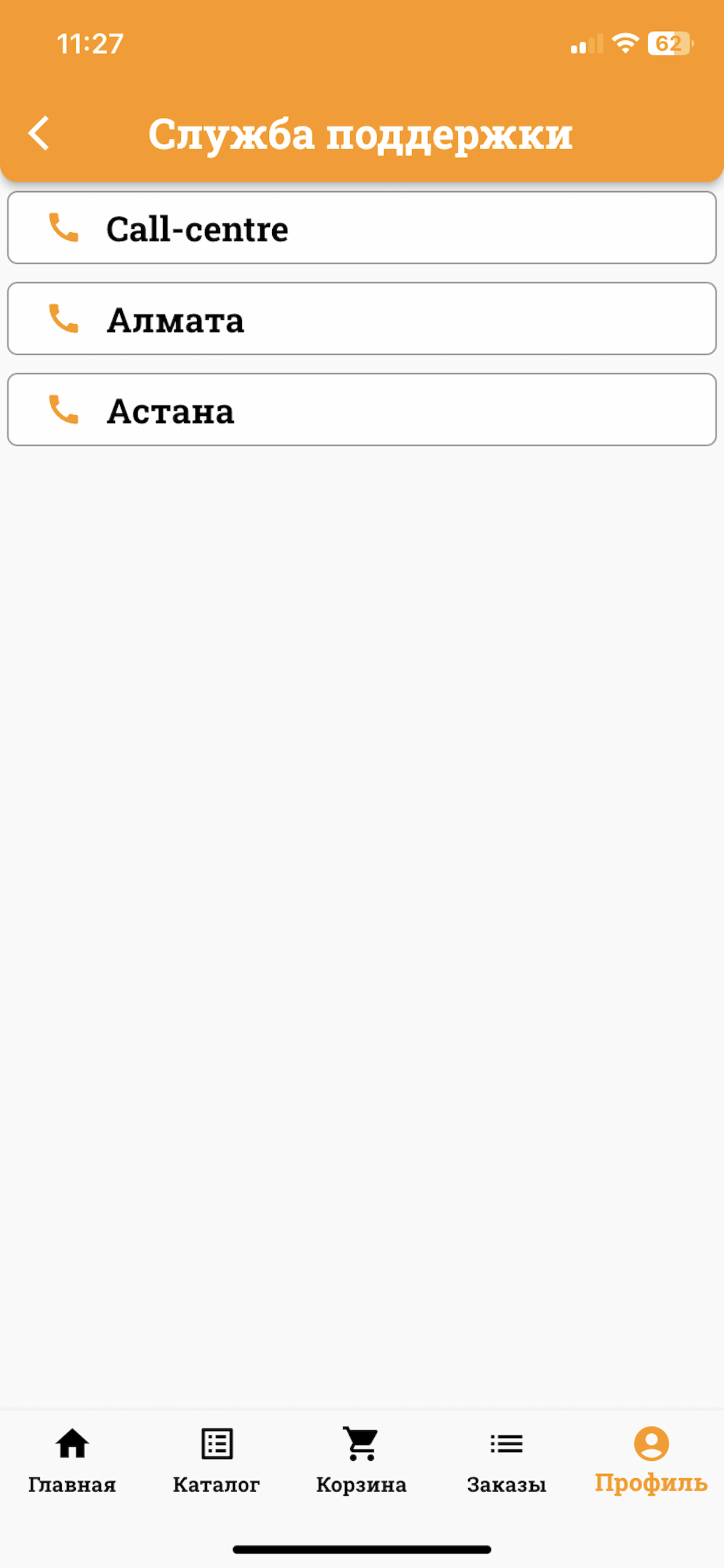
Task: Select the Алмата support contact
Action: click(361, 319)
